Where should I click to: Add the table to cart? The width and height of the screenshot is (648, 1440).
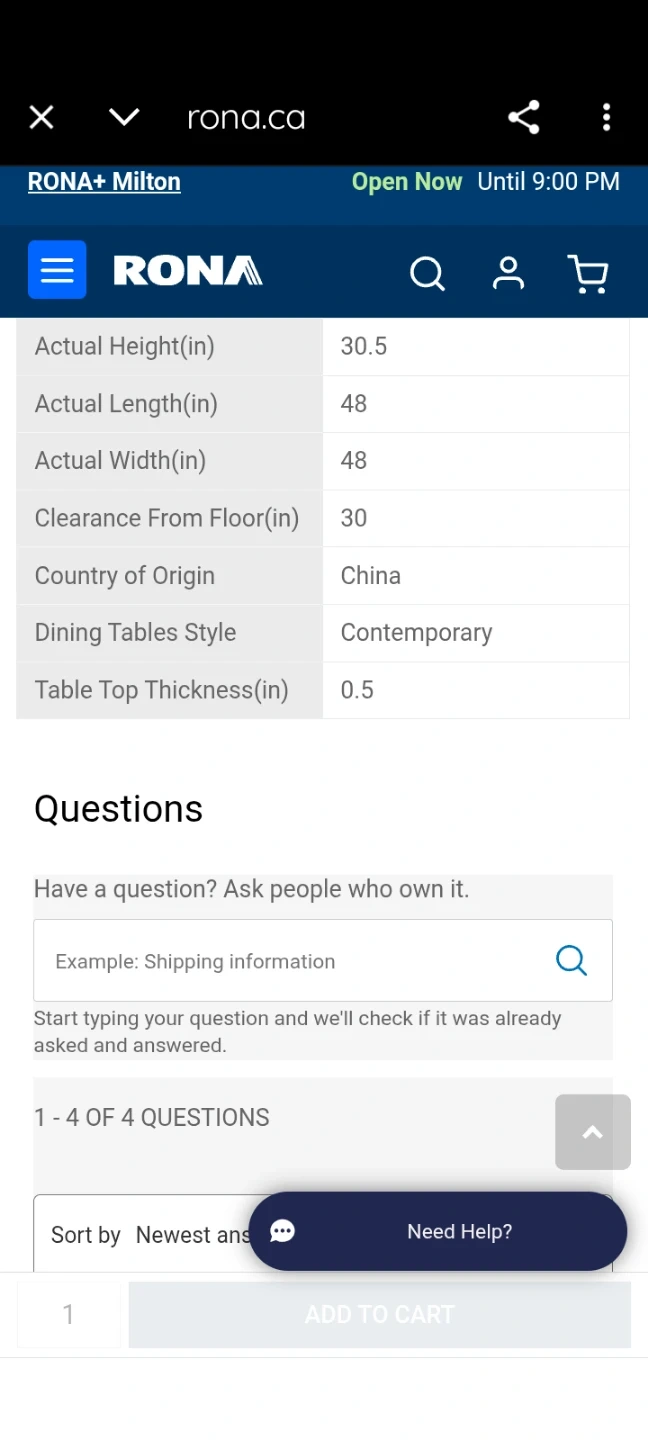(380, 1314)
